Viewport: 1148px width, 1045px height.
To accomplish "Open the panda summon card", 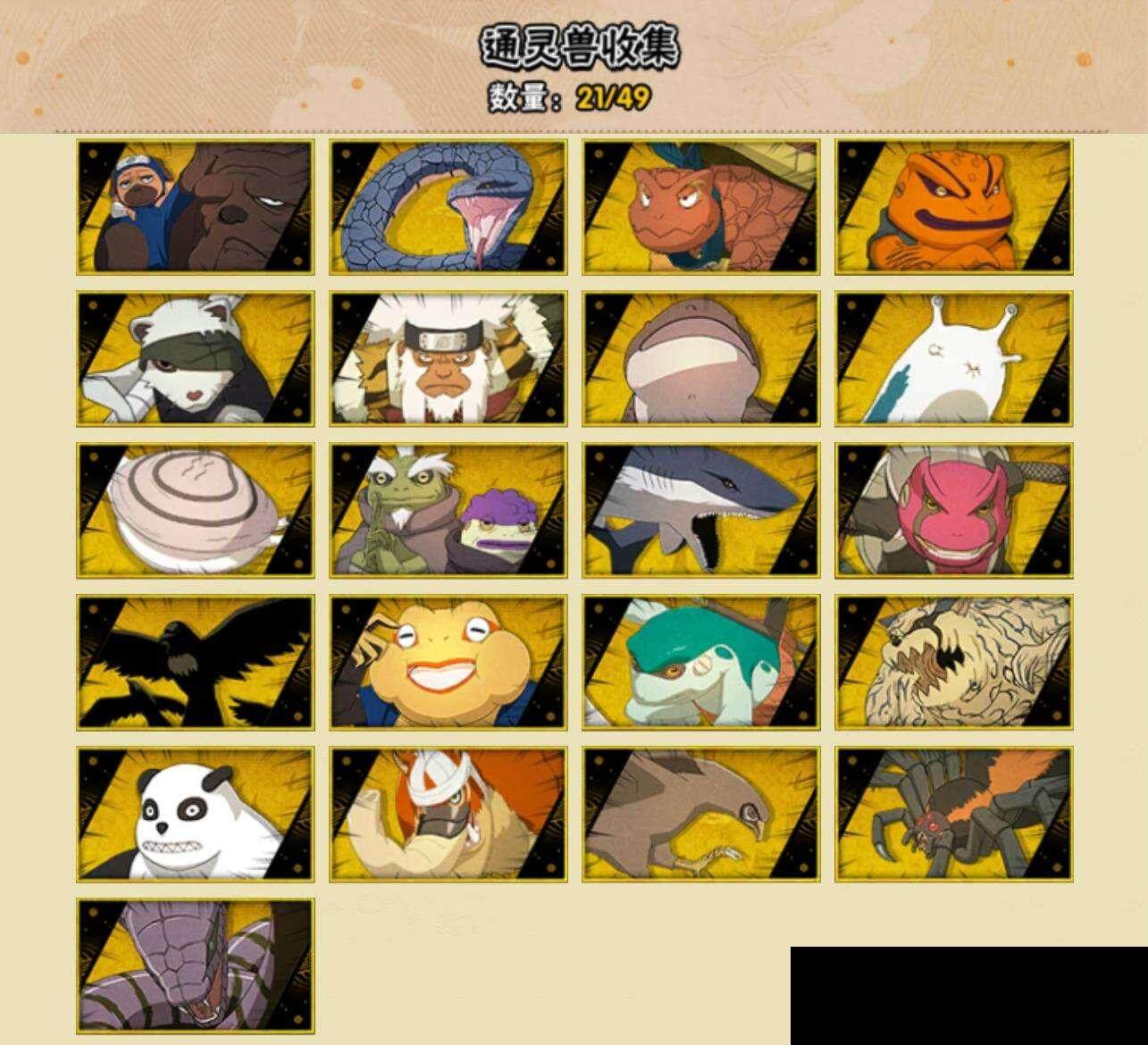I will click(x=195, y=815).
